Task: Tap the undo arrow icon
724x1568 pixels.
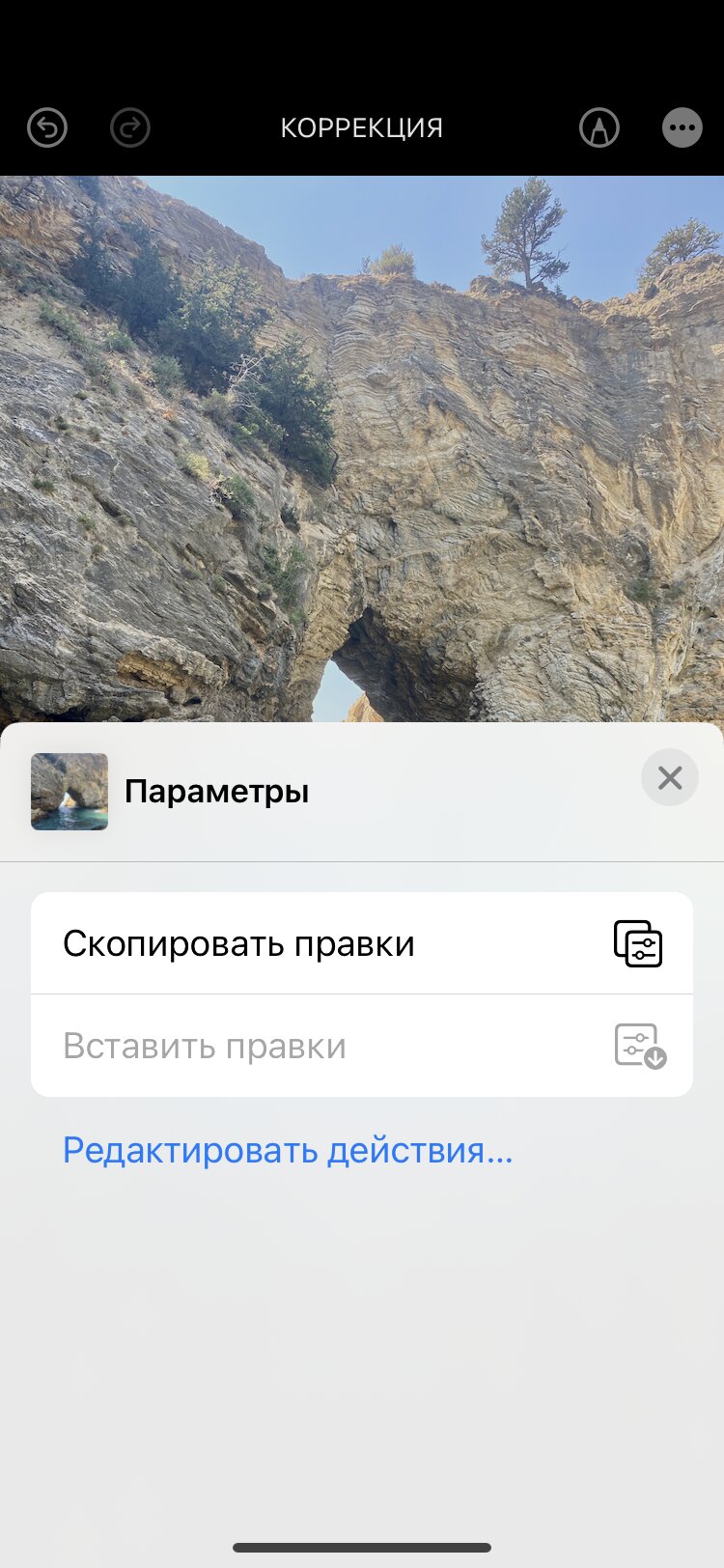Action: [x=47, y=127]
